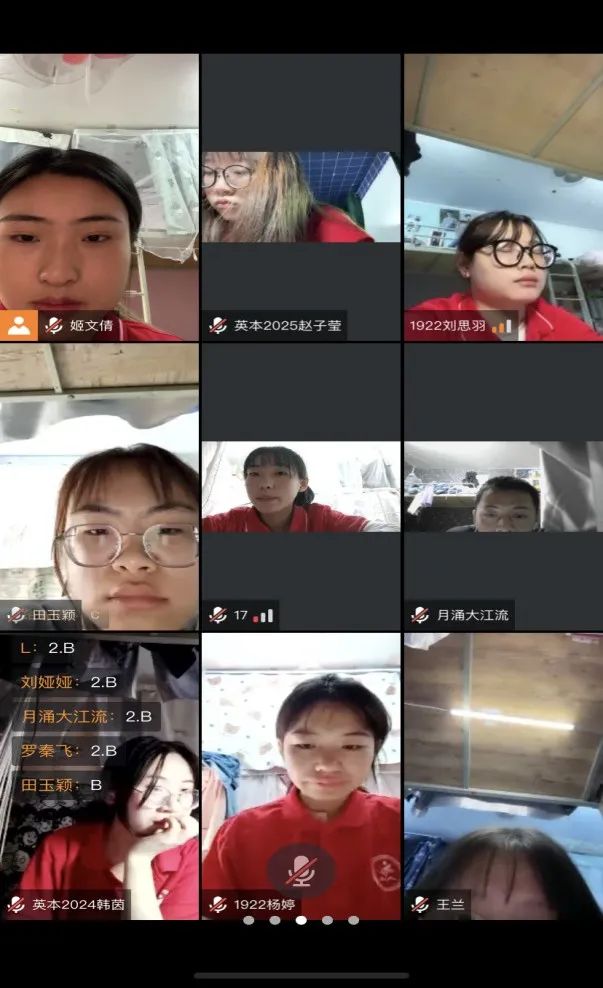Open 姬文倩's video tile

[99, 197]
